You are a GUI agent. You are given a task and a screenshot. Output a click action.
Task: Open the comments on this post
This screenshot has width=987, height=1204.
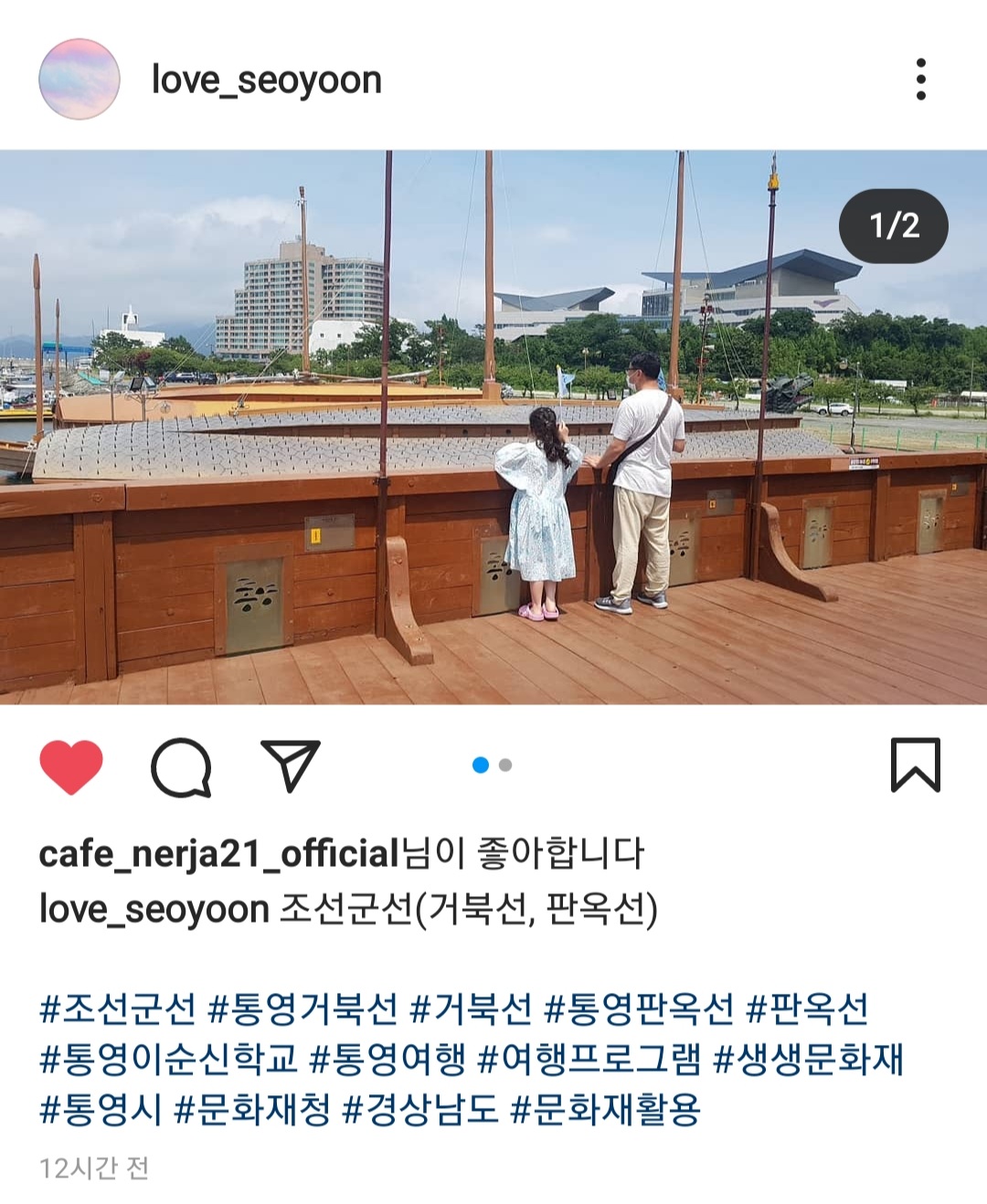181,766
